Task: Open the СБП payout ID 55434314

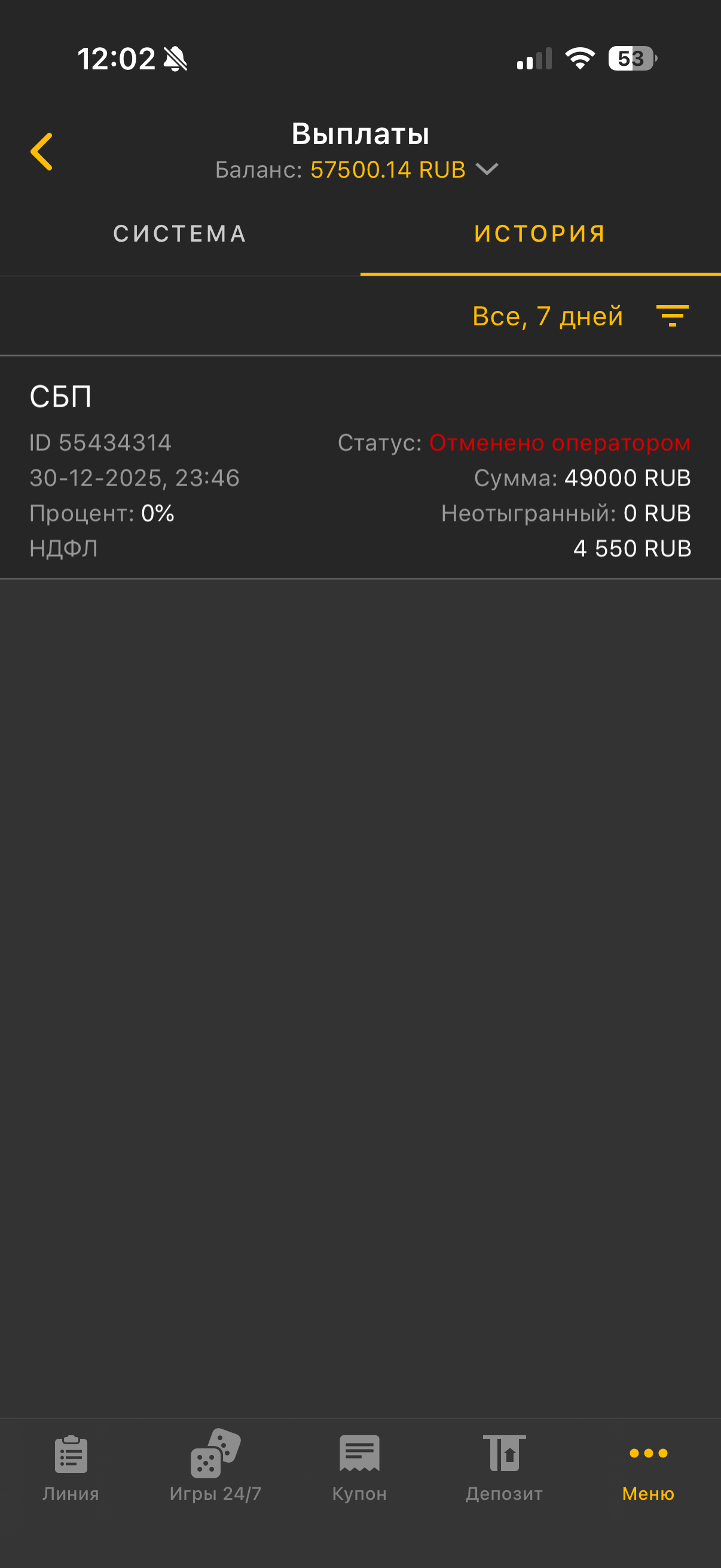Action: [x=360, y=468]
